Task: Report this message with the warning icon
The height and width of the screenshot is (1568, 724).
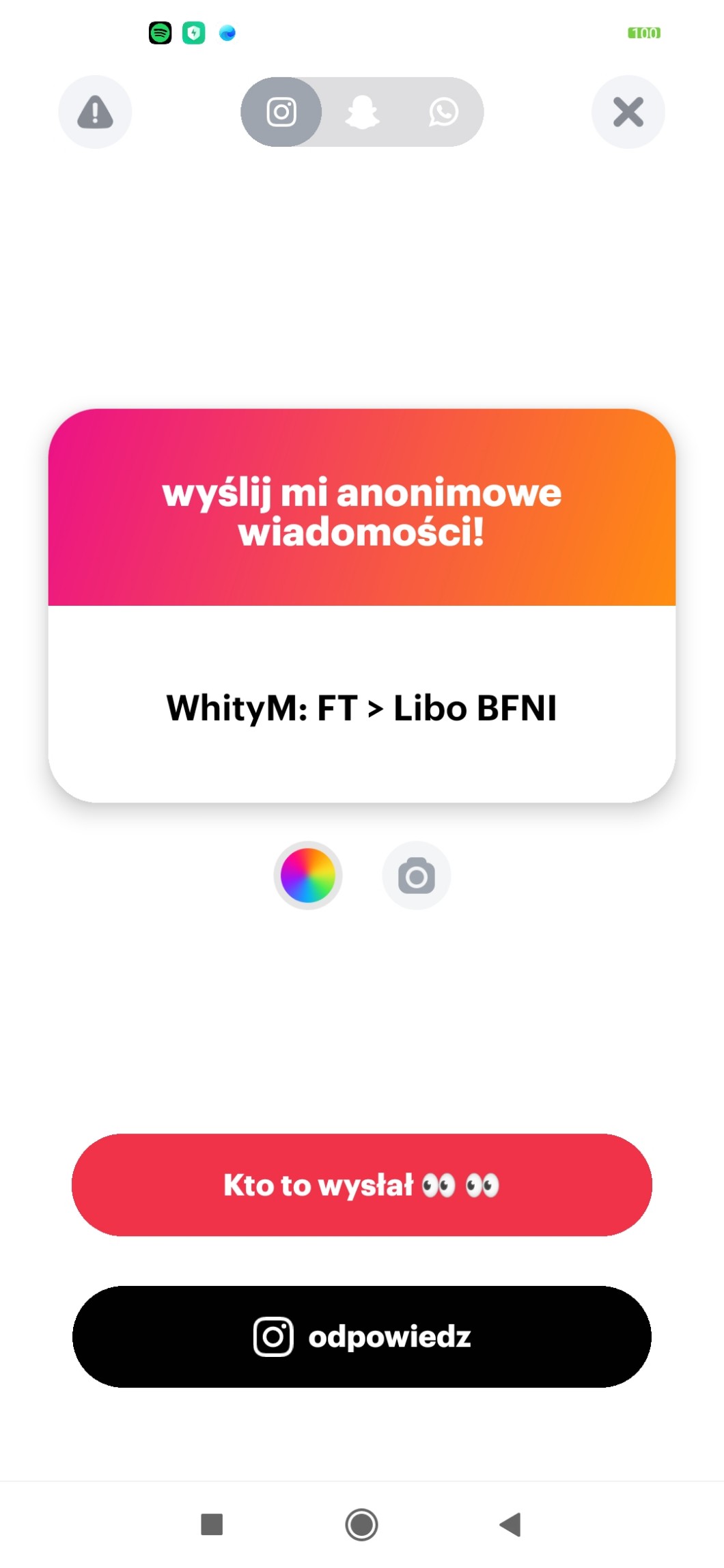Action: click(95, 112)
